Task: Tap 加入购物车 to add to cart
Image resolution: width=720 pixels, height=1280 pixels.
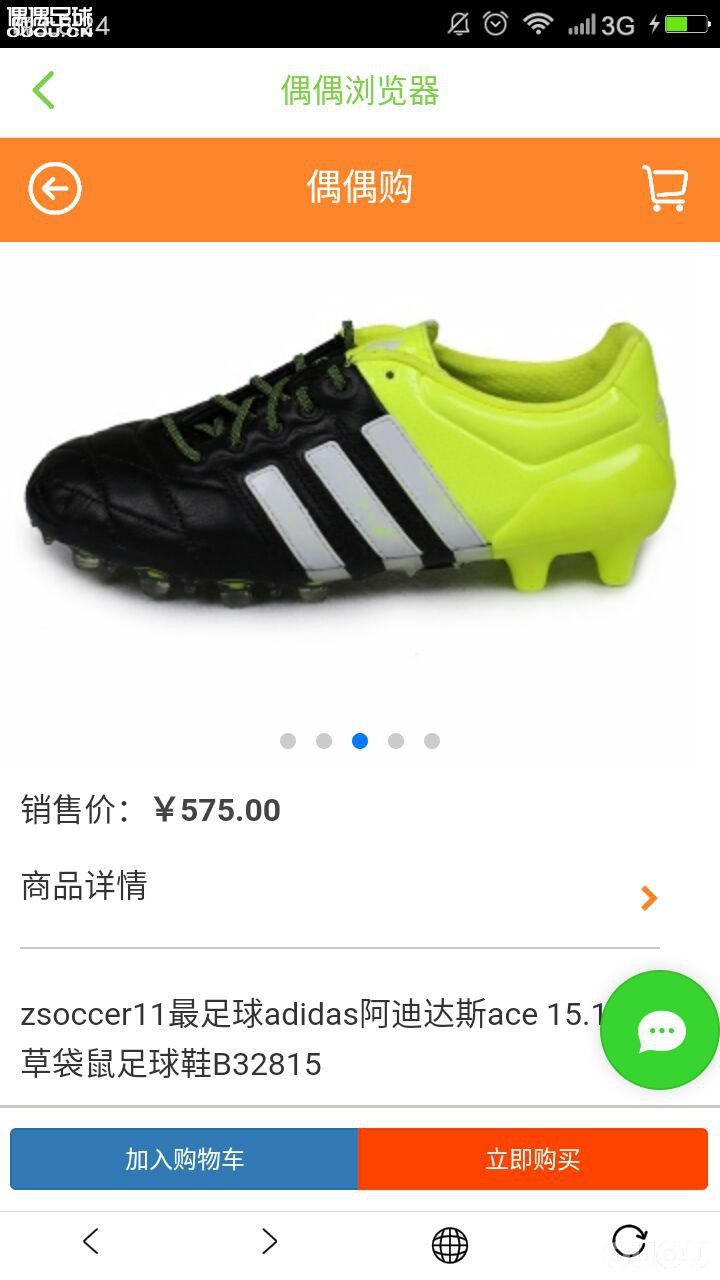Action: point(184,1158)
